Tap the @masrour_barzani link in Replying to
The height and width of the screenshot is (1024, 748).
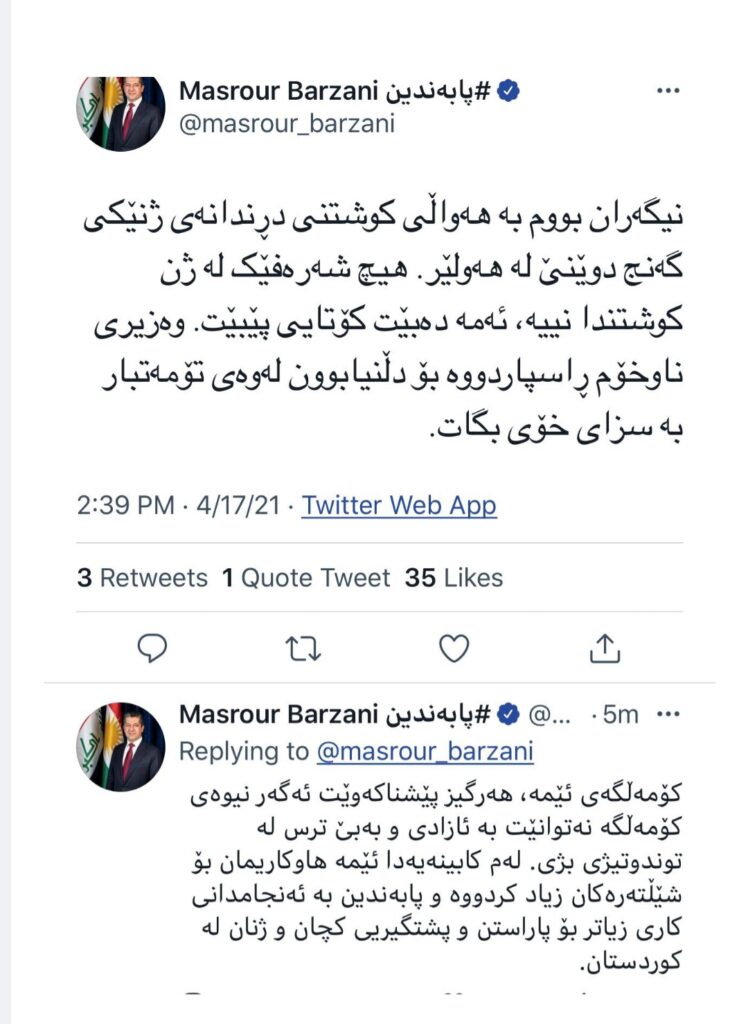click(425, 751)
